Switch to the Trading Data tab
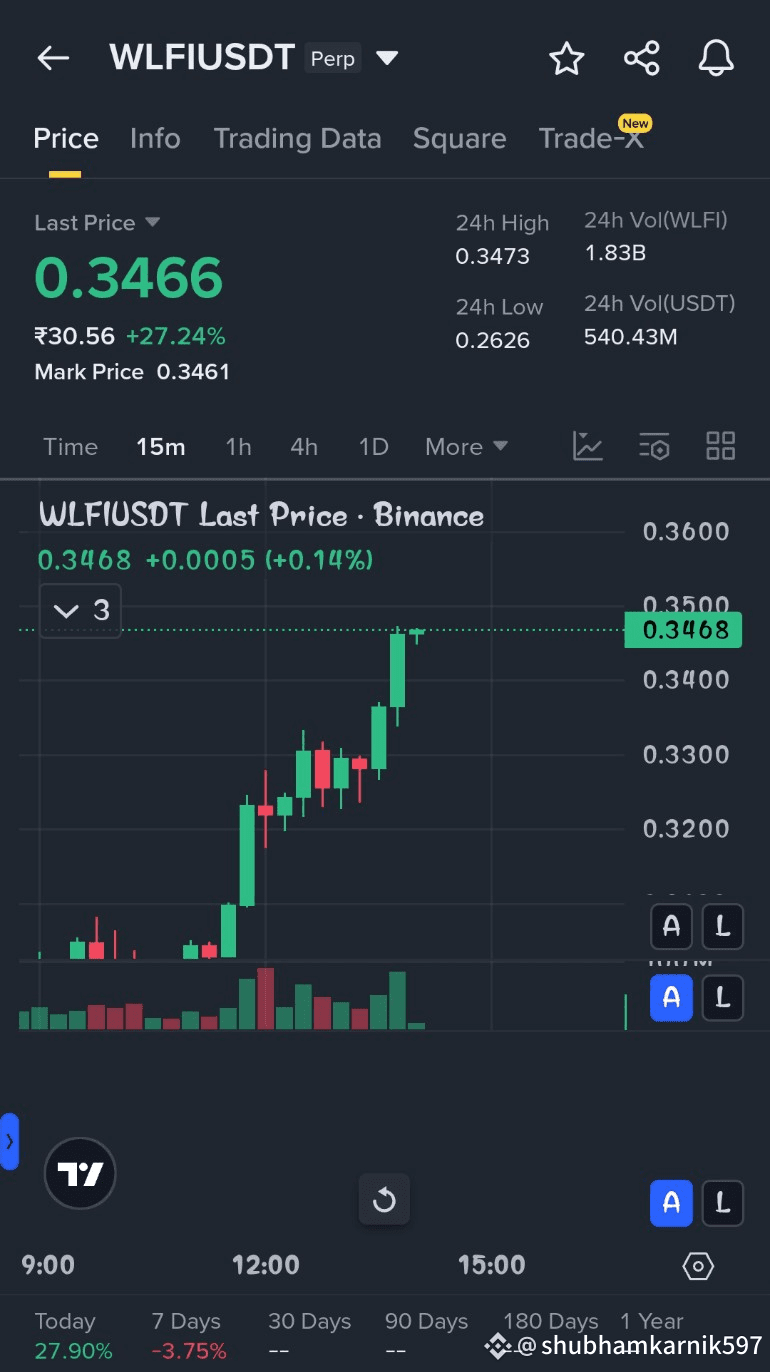 297,138
